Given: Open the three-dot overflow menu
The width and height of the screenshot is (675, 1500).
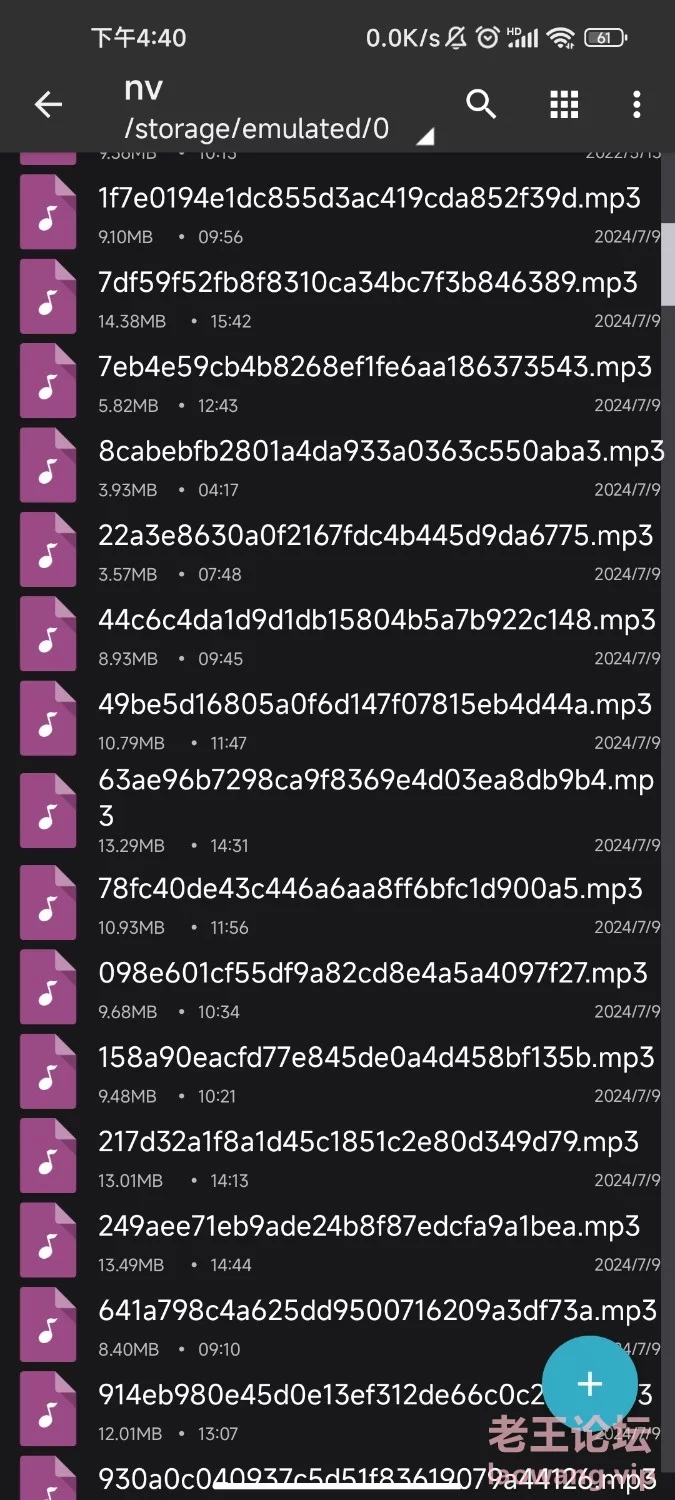Looking at the screenshot, I should 637,104.
